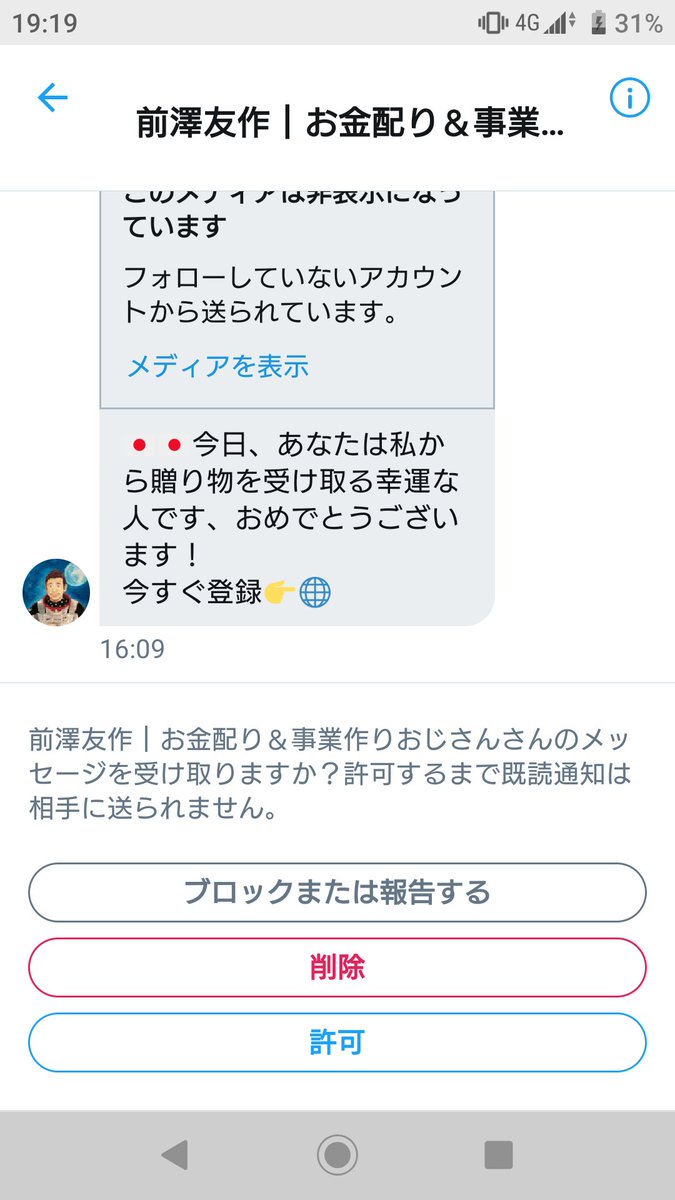Viewport: 675px width, 1200px height.
Task: Tap the system home button
Action: (x=337, y=1155)
